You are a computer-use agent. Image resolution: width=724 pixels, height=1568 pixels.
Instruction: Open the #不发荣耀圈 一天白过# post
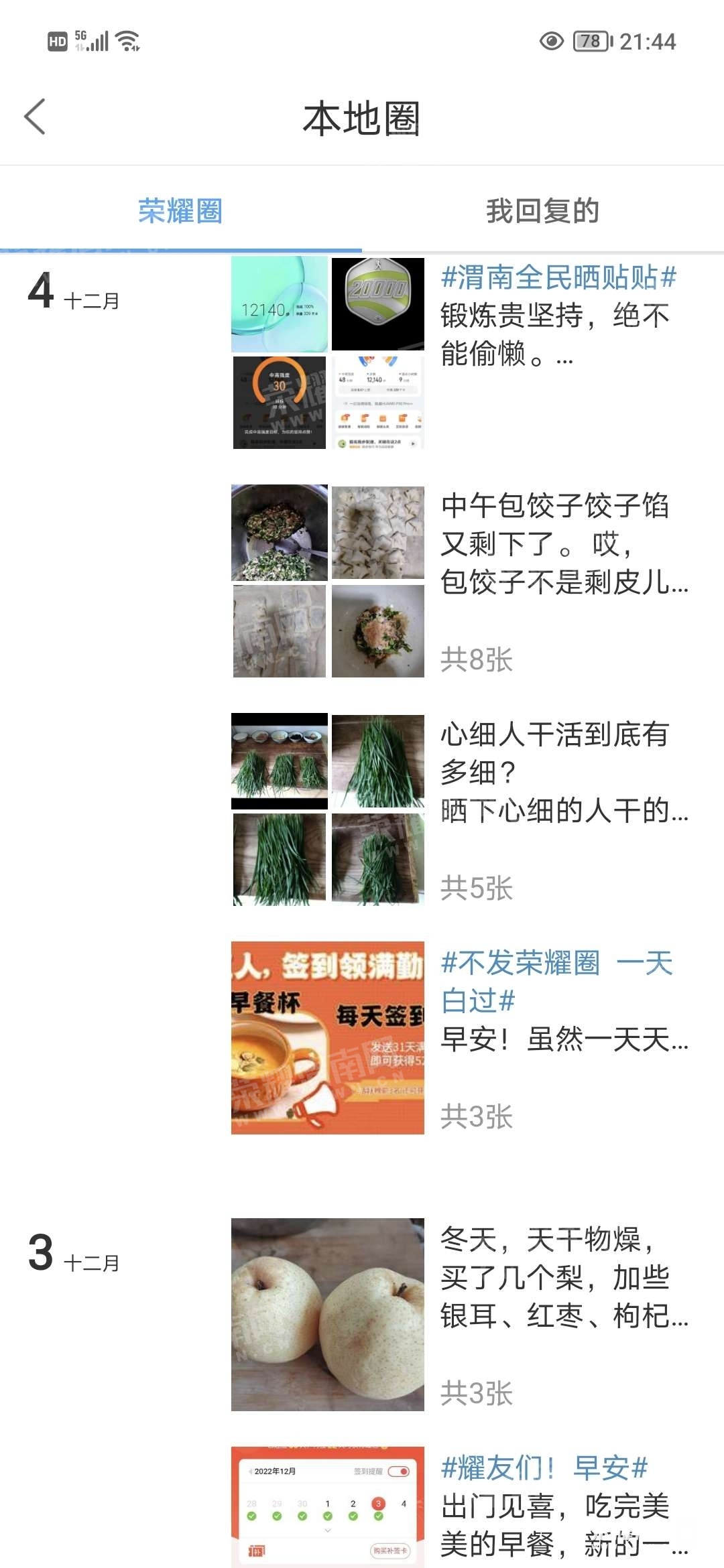(563, 1001)
